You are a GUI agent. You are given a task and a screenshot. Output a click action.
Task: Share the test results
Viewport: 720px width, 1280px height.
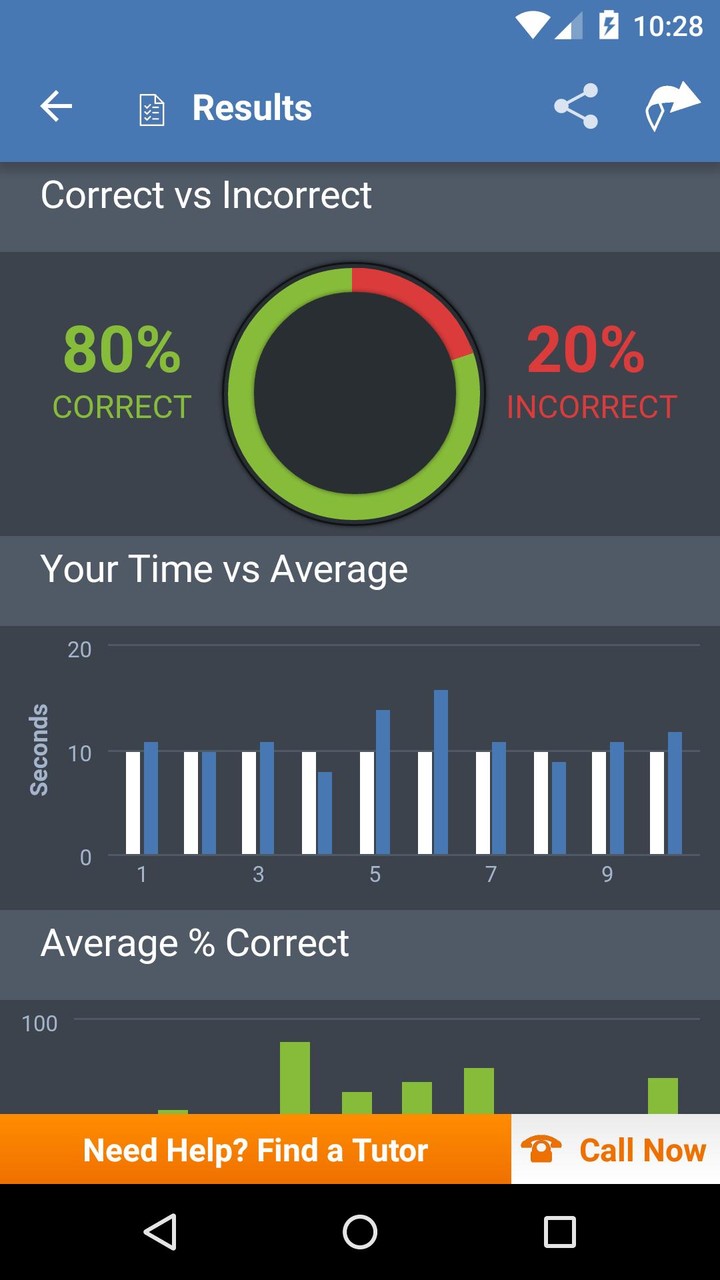click(x=576, y=107)
